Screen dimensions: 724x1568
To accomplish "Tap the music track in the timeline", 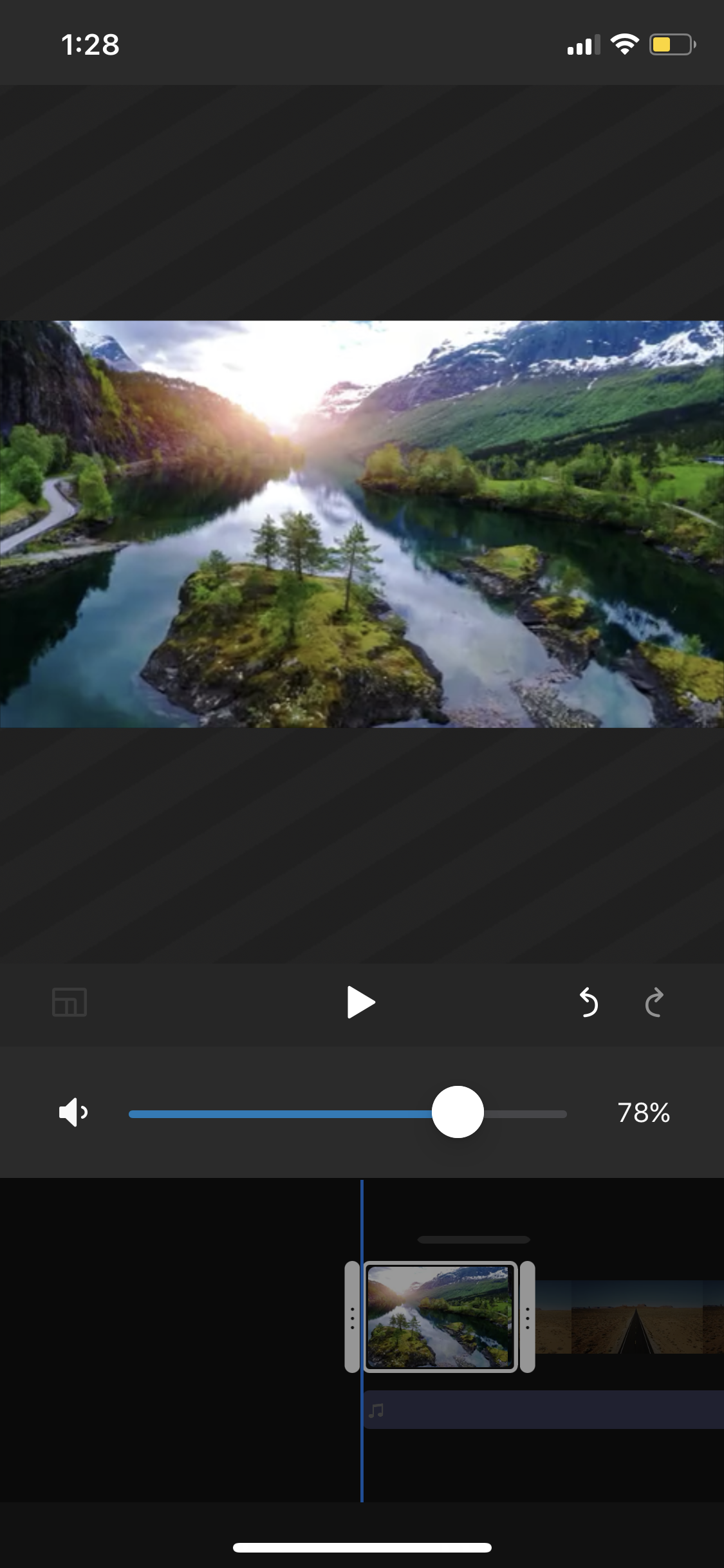I will 544,1410.
